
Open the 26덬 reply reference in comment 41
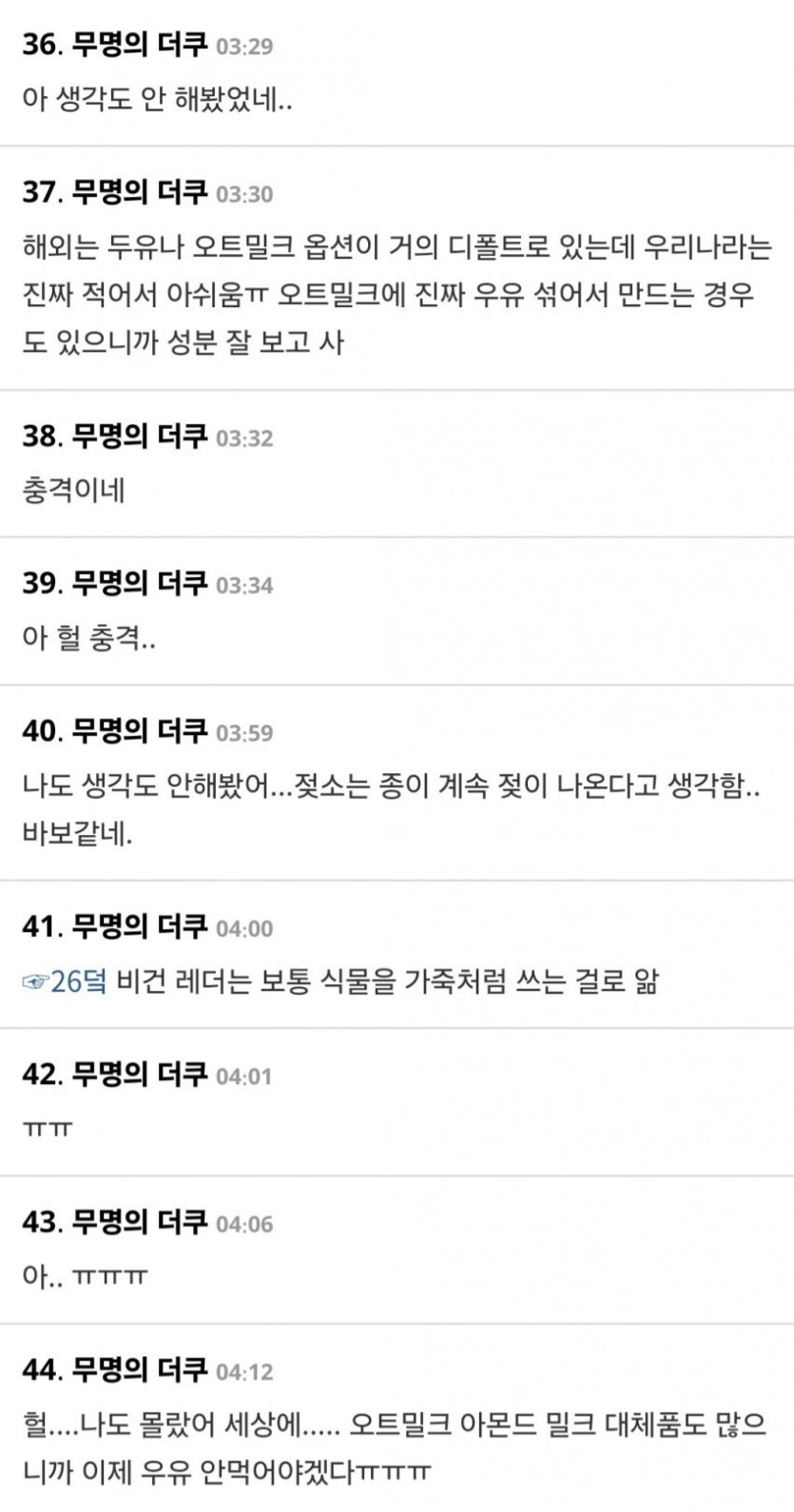[65, 980]
